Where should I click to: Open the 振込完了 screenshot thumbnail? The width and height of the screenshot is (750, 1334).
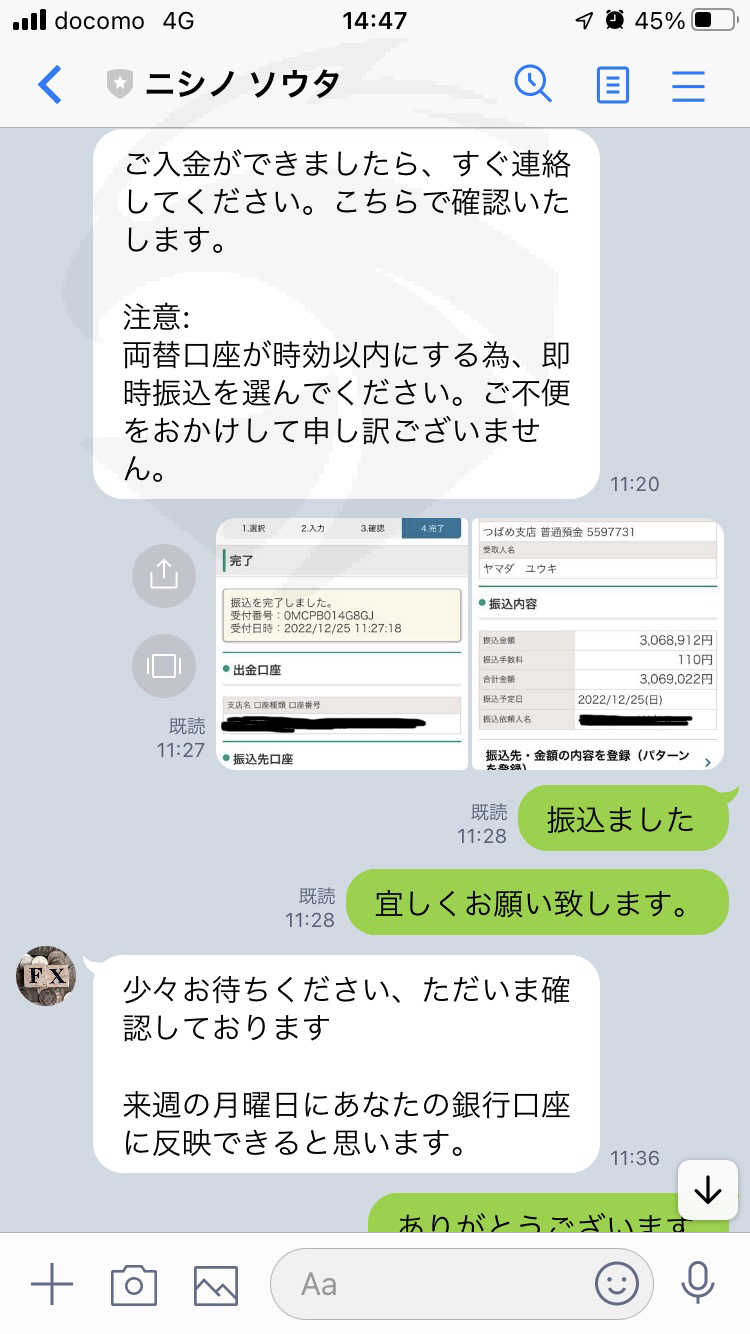[x=342, y=643]
